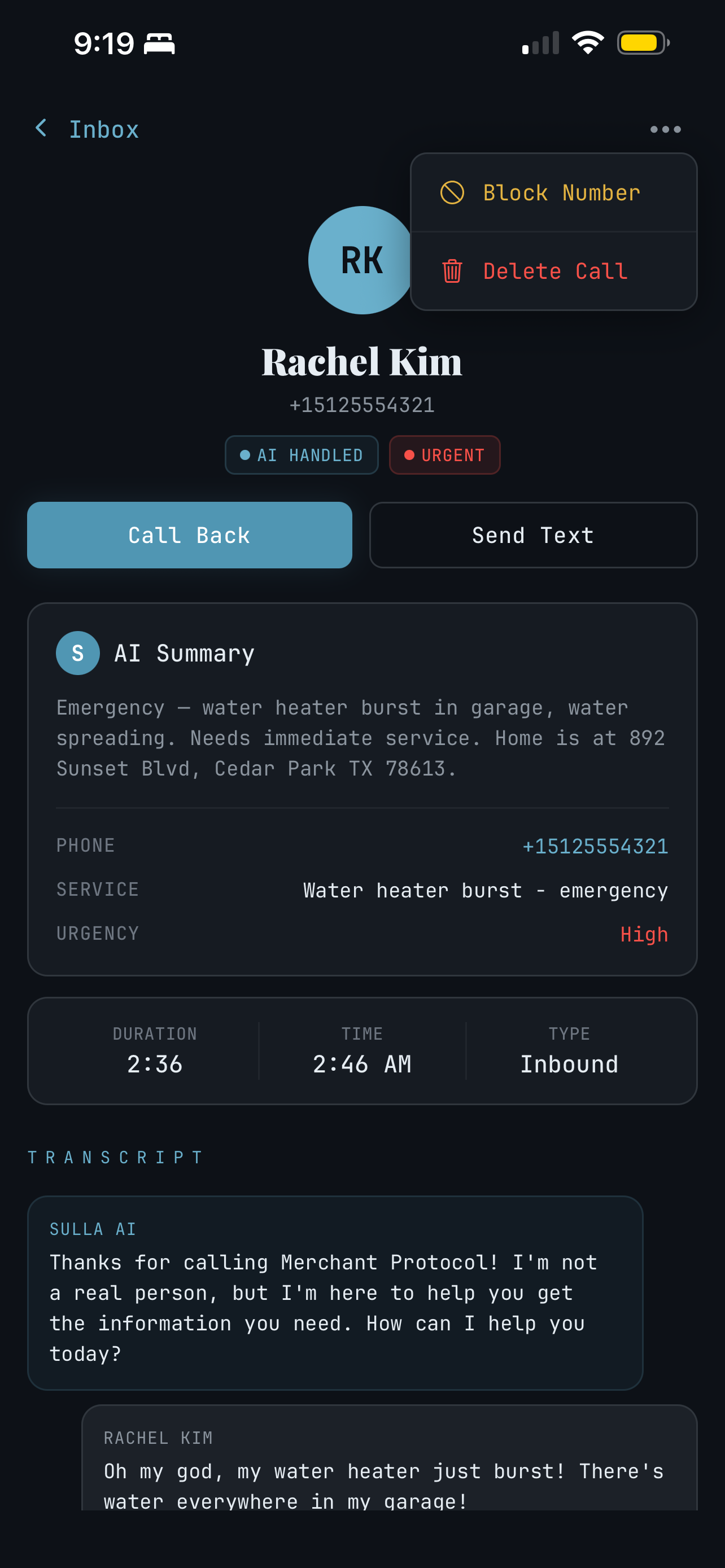Tap the Send Text button
725x1568 pixels.
click(x=532, y=535)
